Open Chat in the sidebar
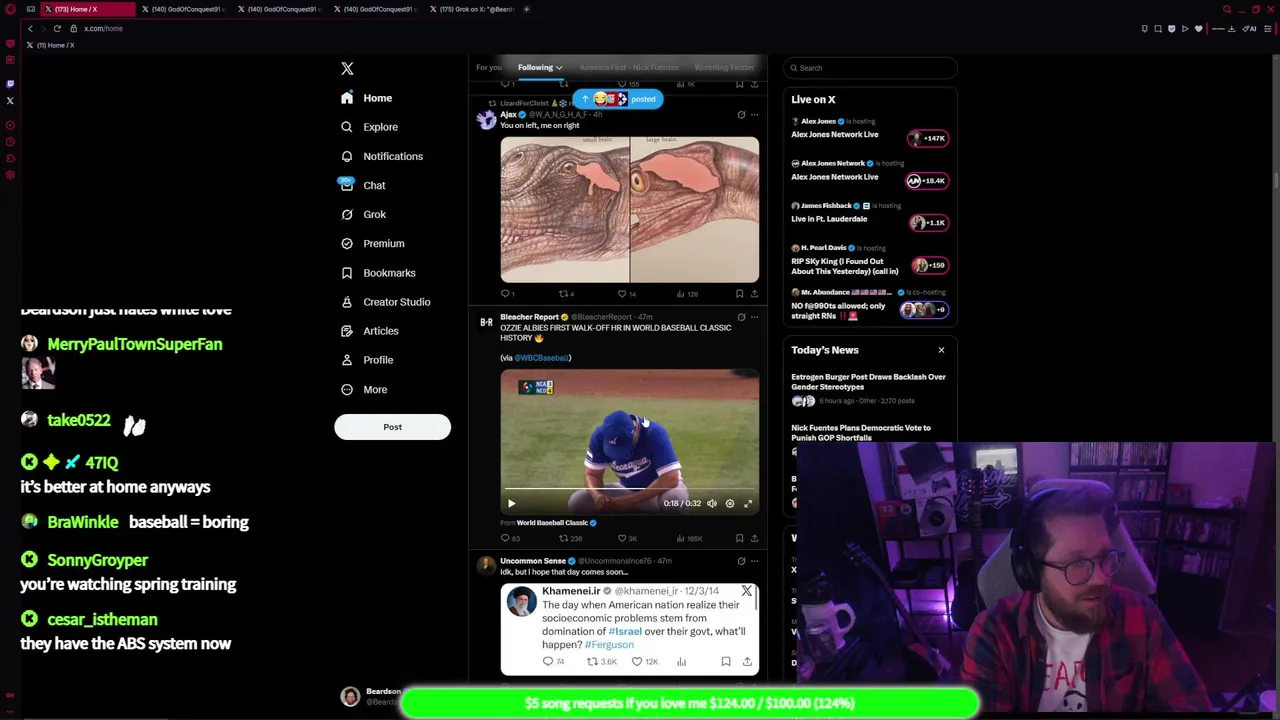The height and width of the screenshot is (720, 1280). pos(373,185)
